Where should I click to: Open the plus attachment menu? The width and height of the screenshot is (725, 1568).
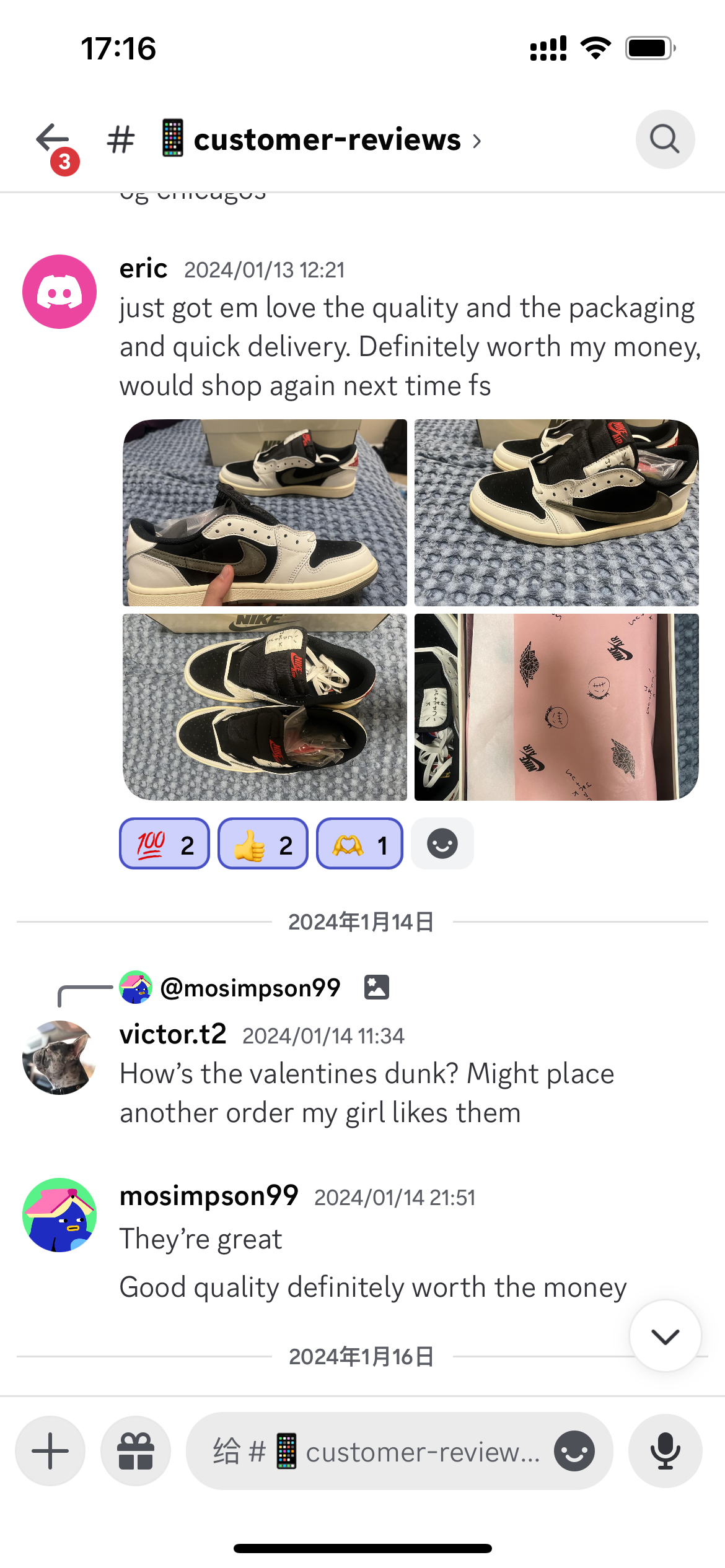pos(50,1451)
